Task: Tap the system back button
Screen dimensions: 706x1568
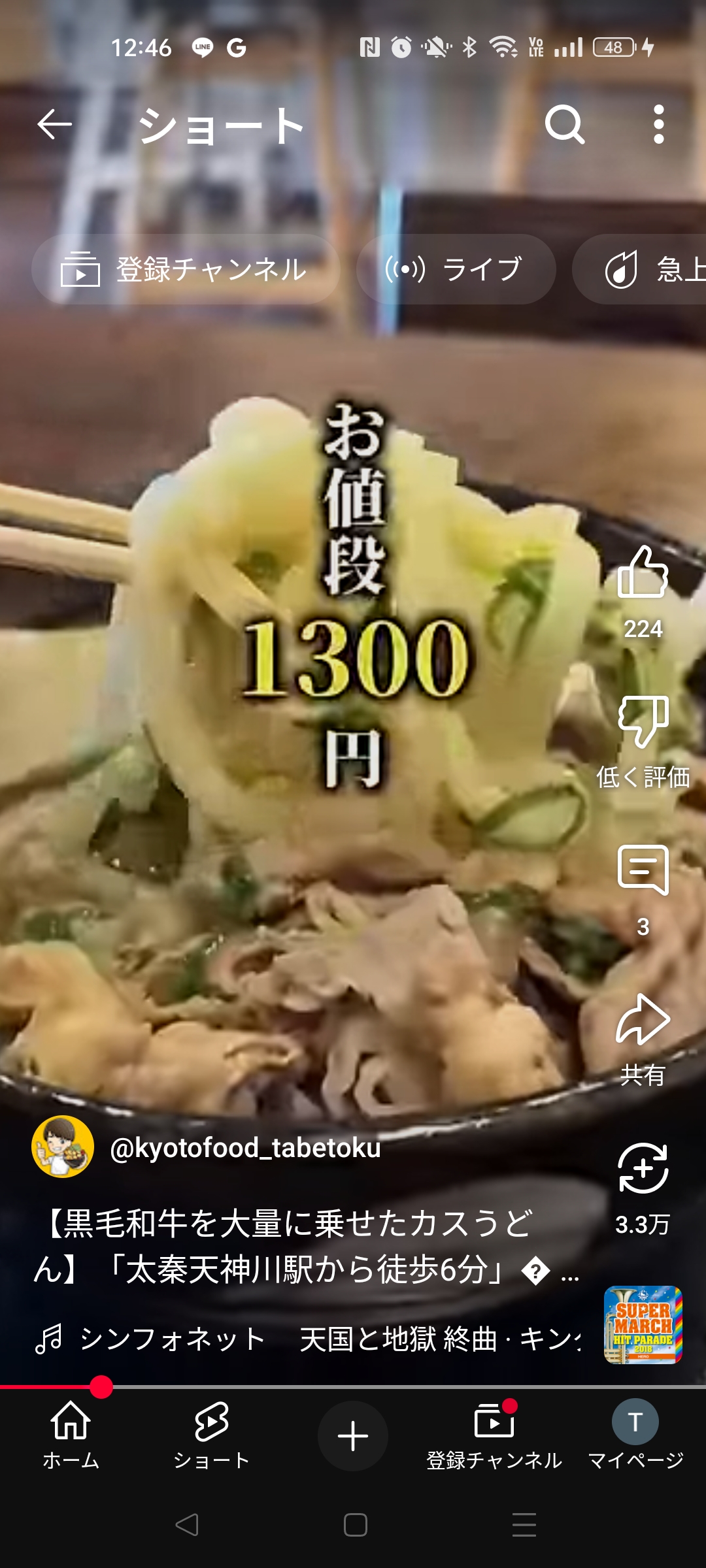Action: tap(187, 1525)
